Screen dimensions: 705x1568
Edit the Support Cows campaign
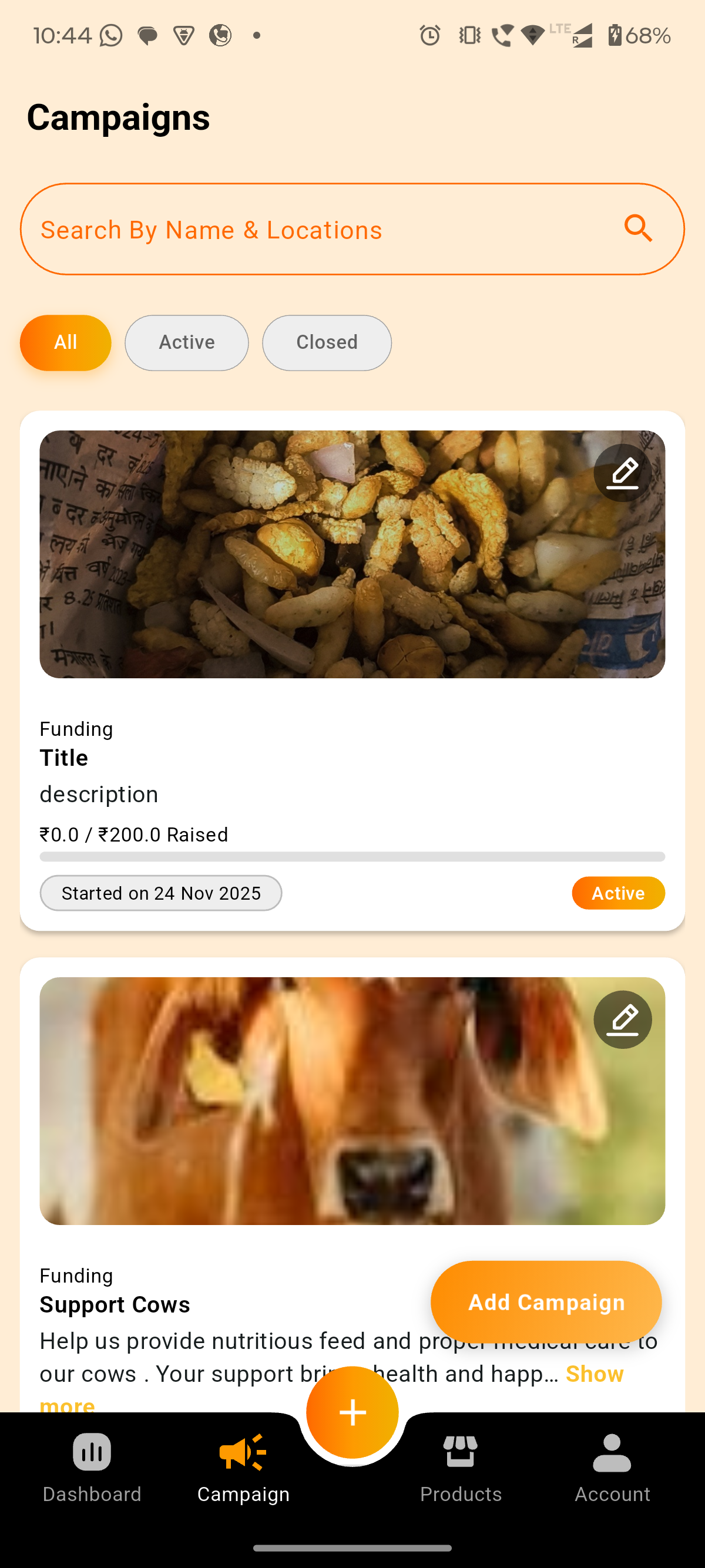[622, 1019]
